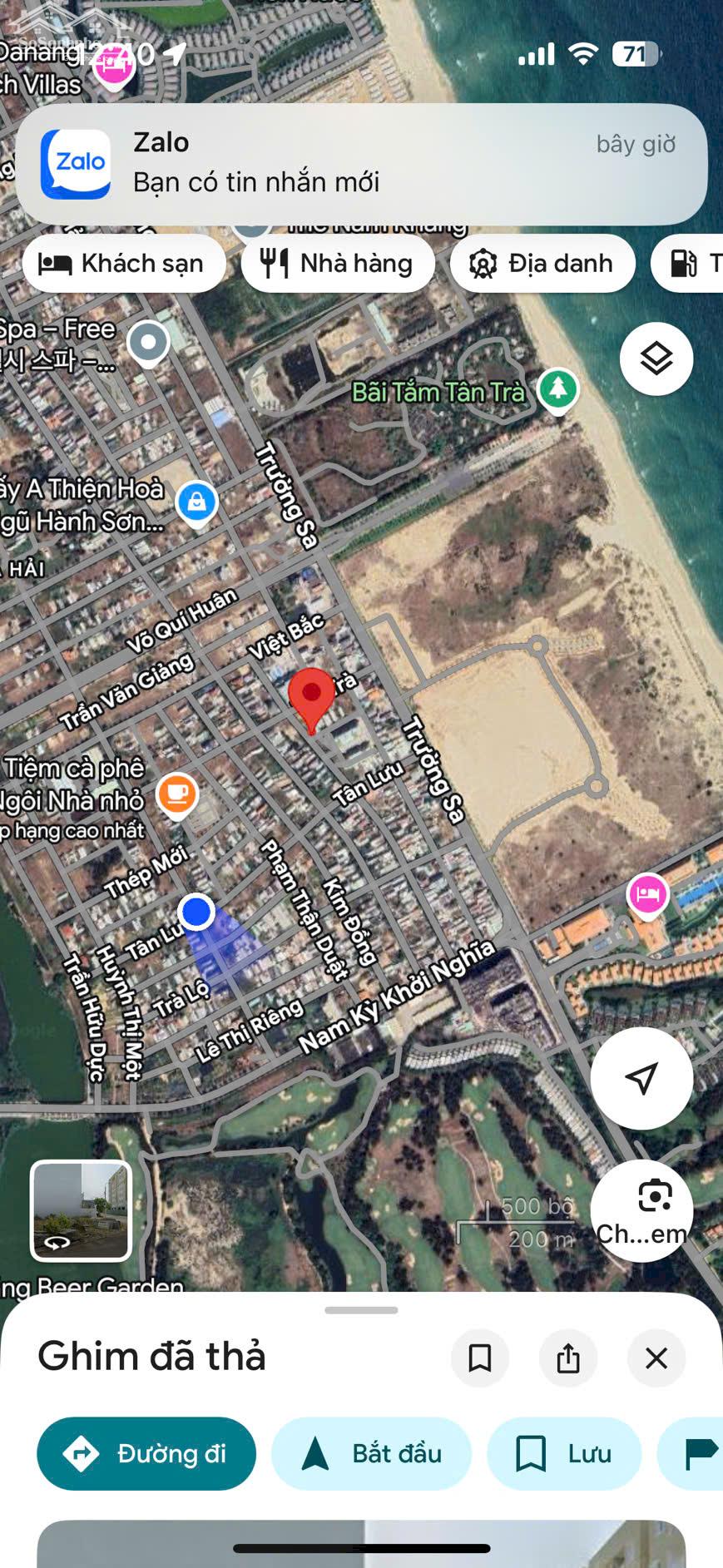
Task: Center map on my current location
Action: 641,1078
